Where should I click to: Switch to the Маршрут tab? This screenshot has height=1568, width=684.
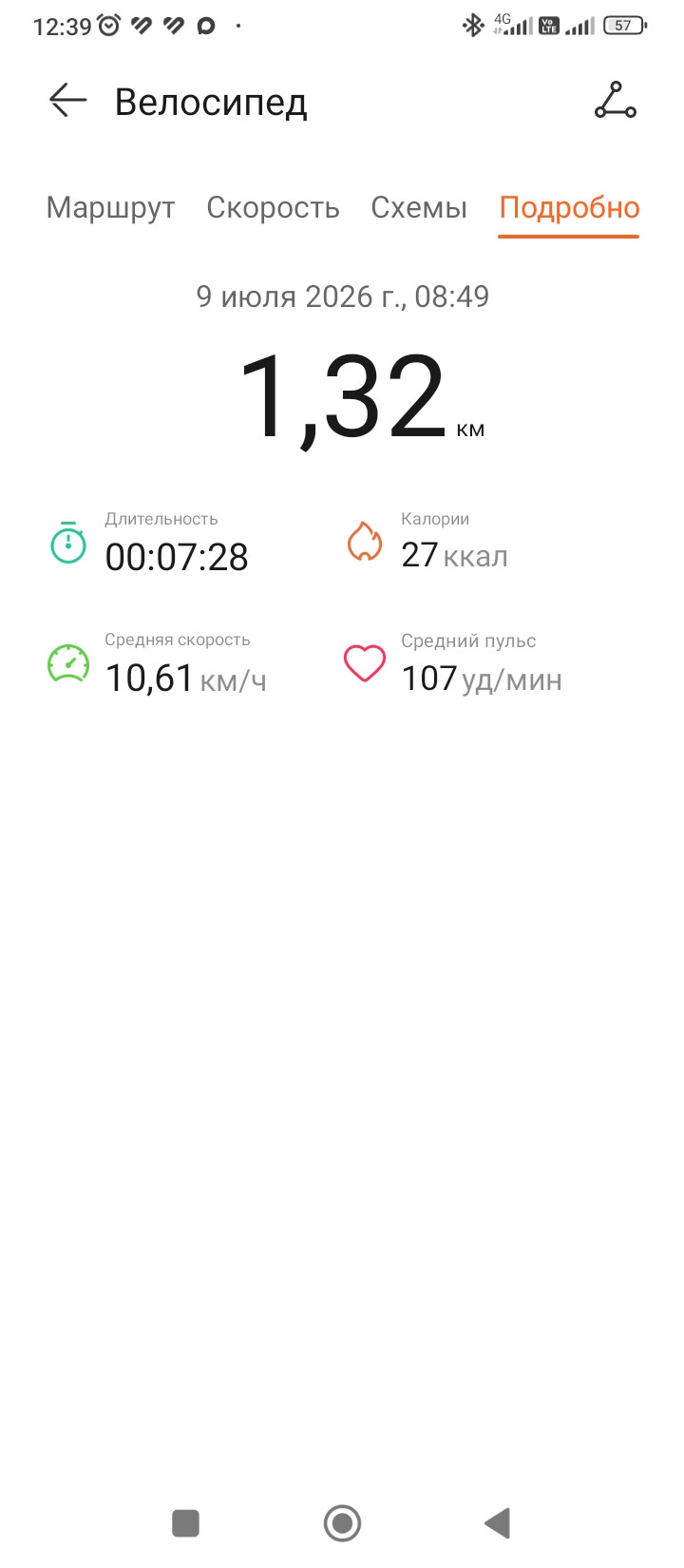point(110,208)
